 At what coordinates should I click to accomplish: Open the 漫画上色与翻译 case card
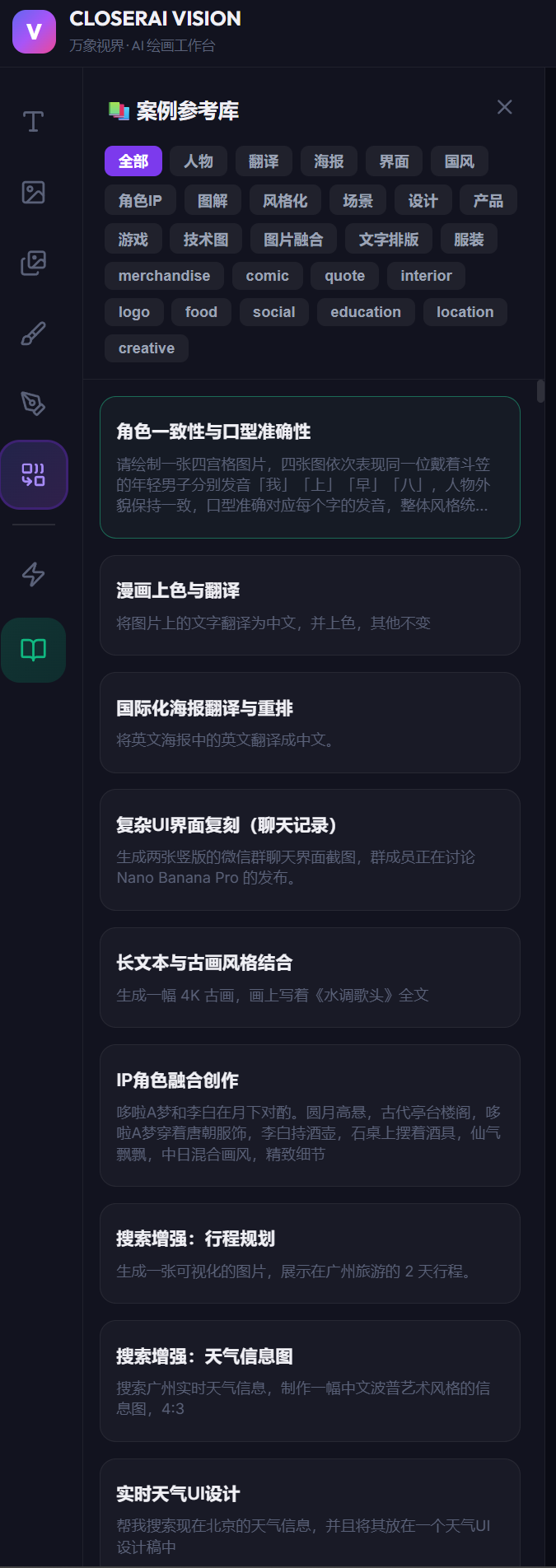point(310,605)
